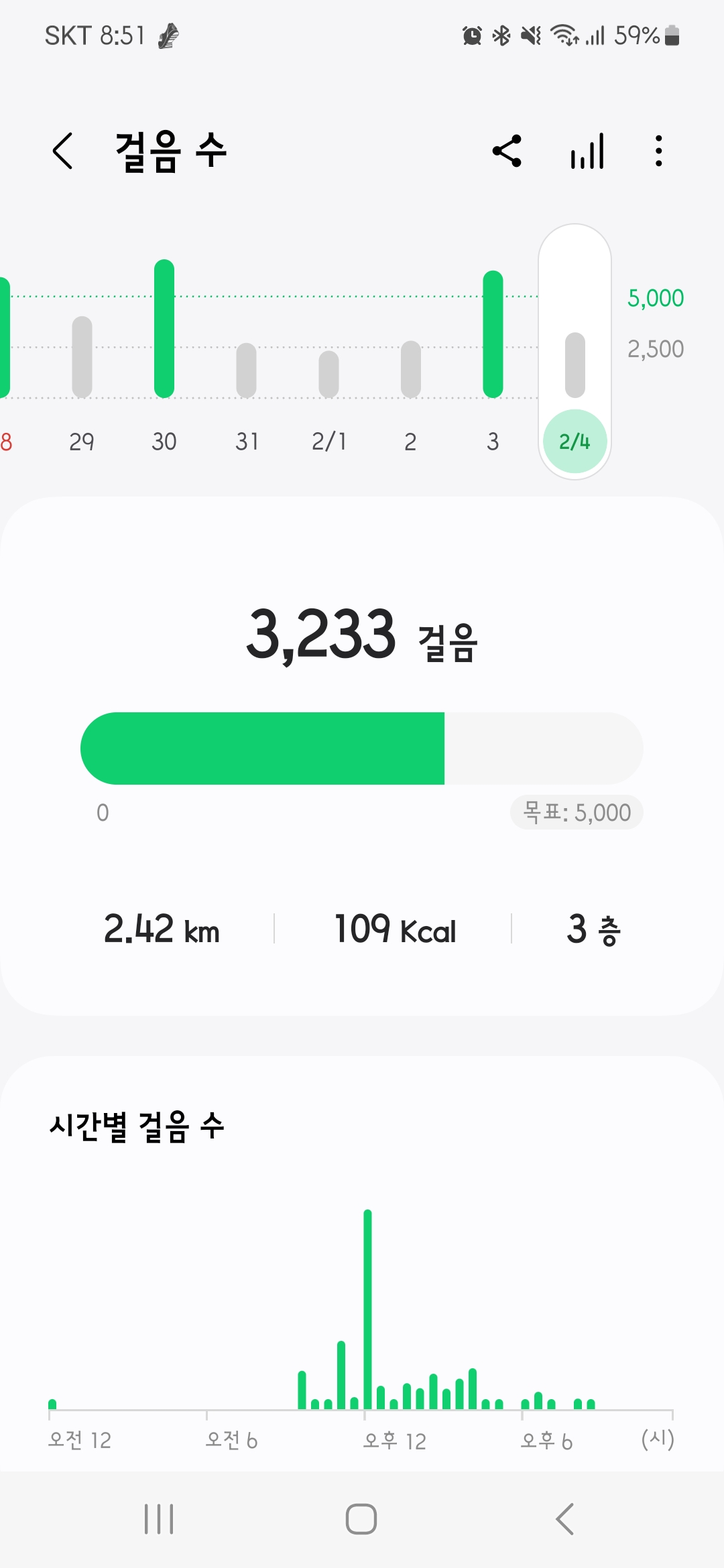Share the step count

click(x=507, y=151)
